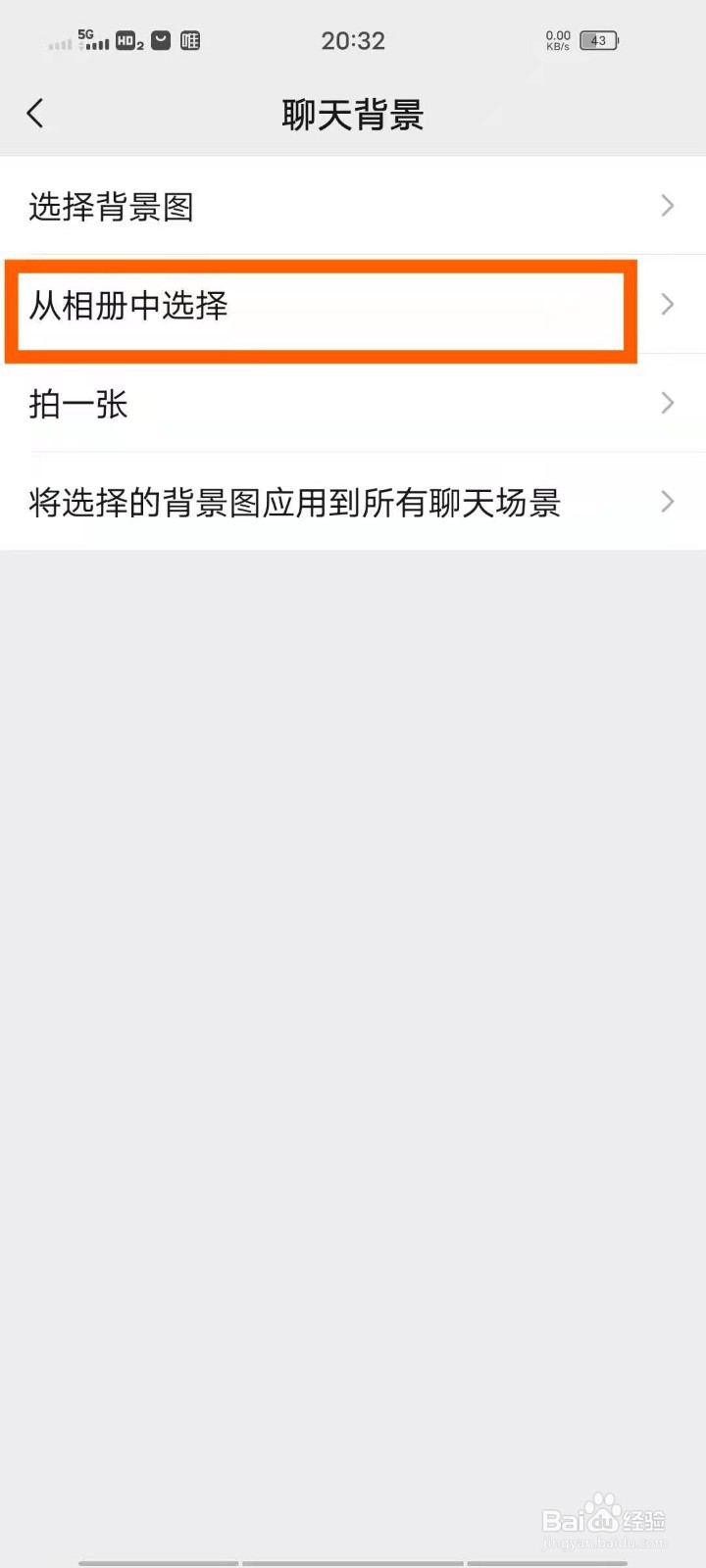This screenshot has height=1568, width=706.
Task: Click the smiley face notification icon
Action: pos(160,41)
